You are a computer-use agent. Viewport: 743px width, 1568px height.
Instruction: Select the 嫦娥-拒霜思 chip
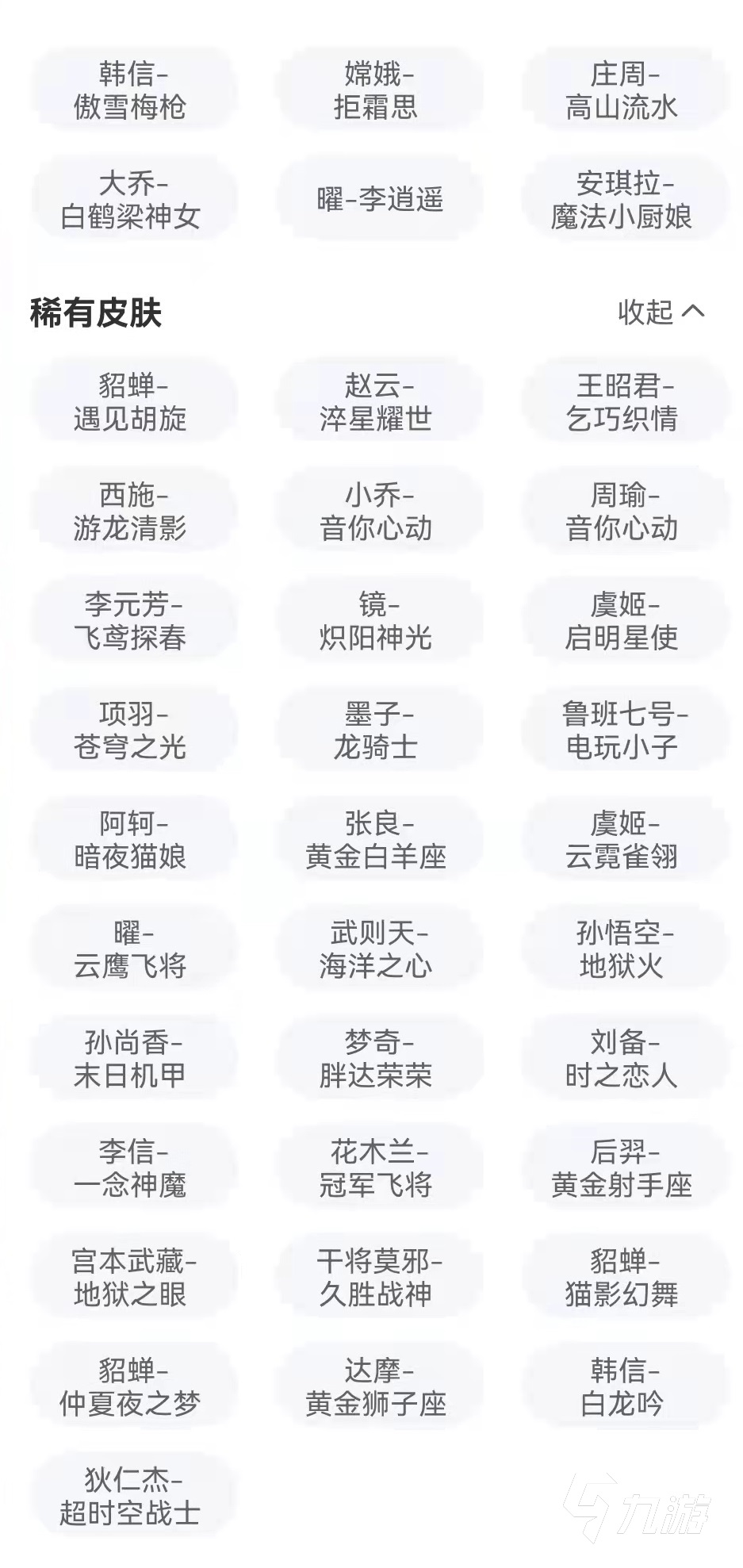(x=377, y=90)
